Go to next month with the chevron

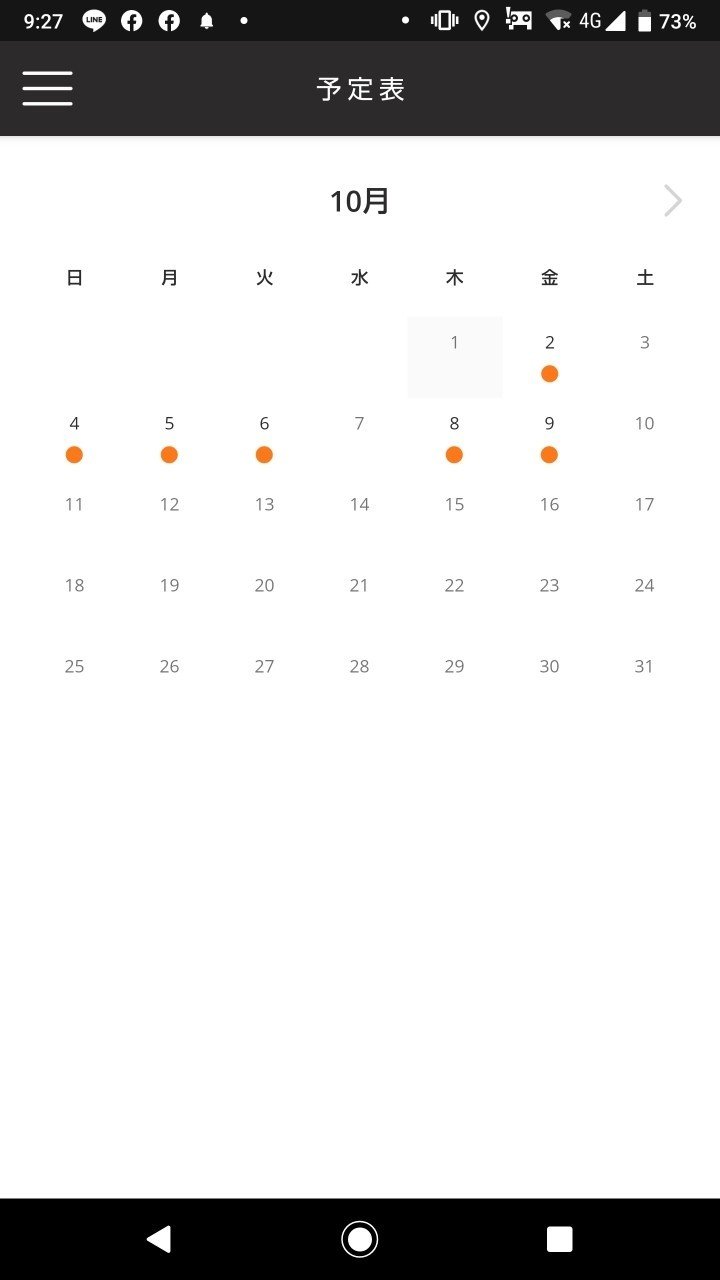673,201
